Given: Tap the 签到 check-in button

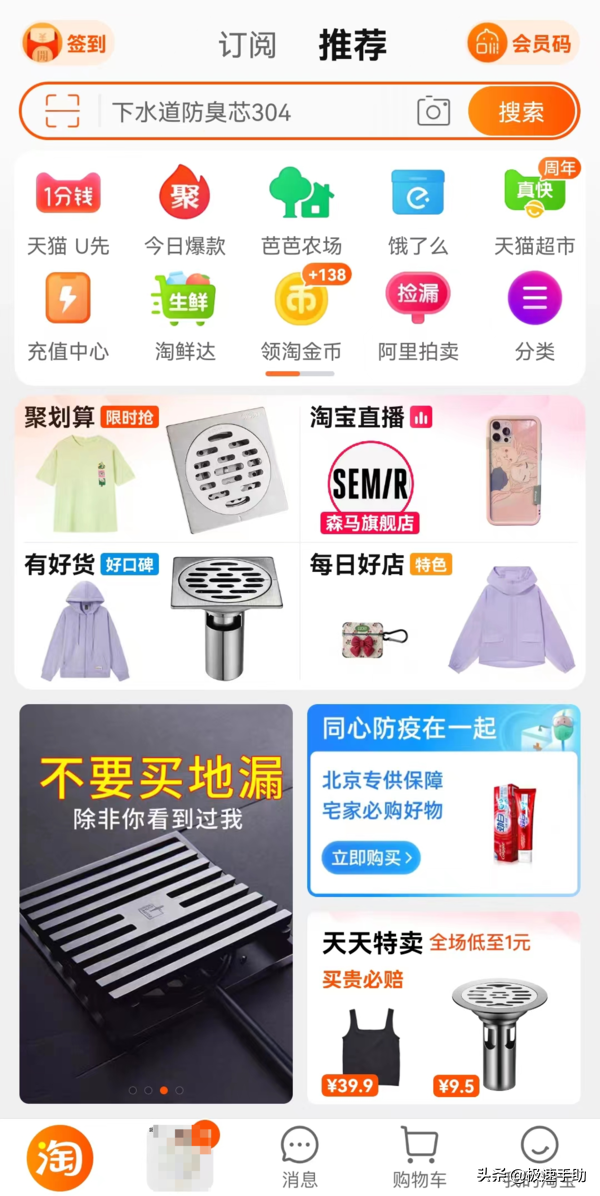Looking at the screenshot, I should (x=67, y=43).
